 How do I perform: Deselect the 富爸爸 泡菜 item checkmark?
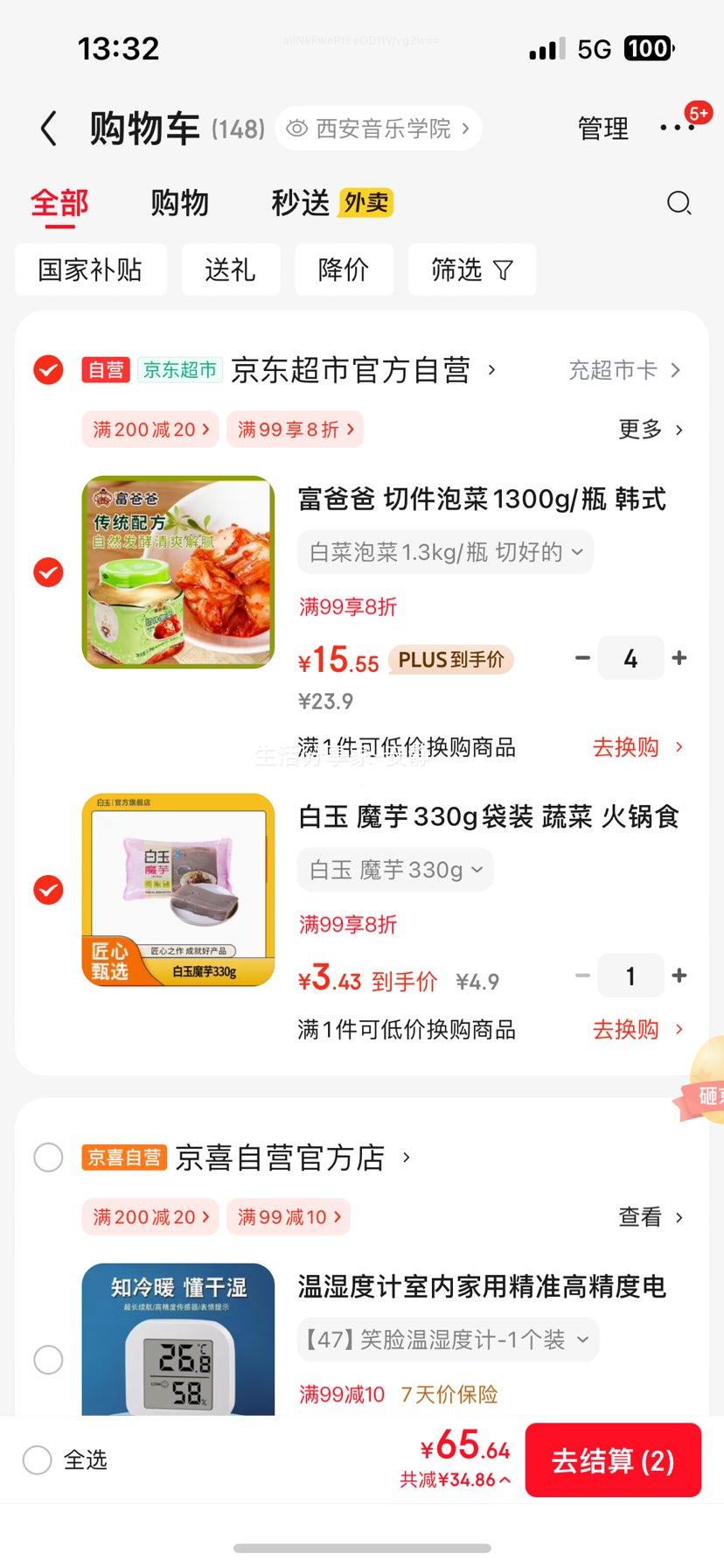pyautogui.click(x=48, y=573)
